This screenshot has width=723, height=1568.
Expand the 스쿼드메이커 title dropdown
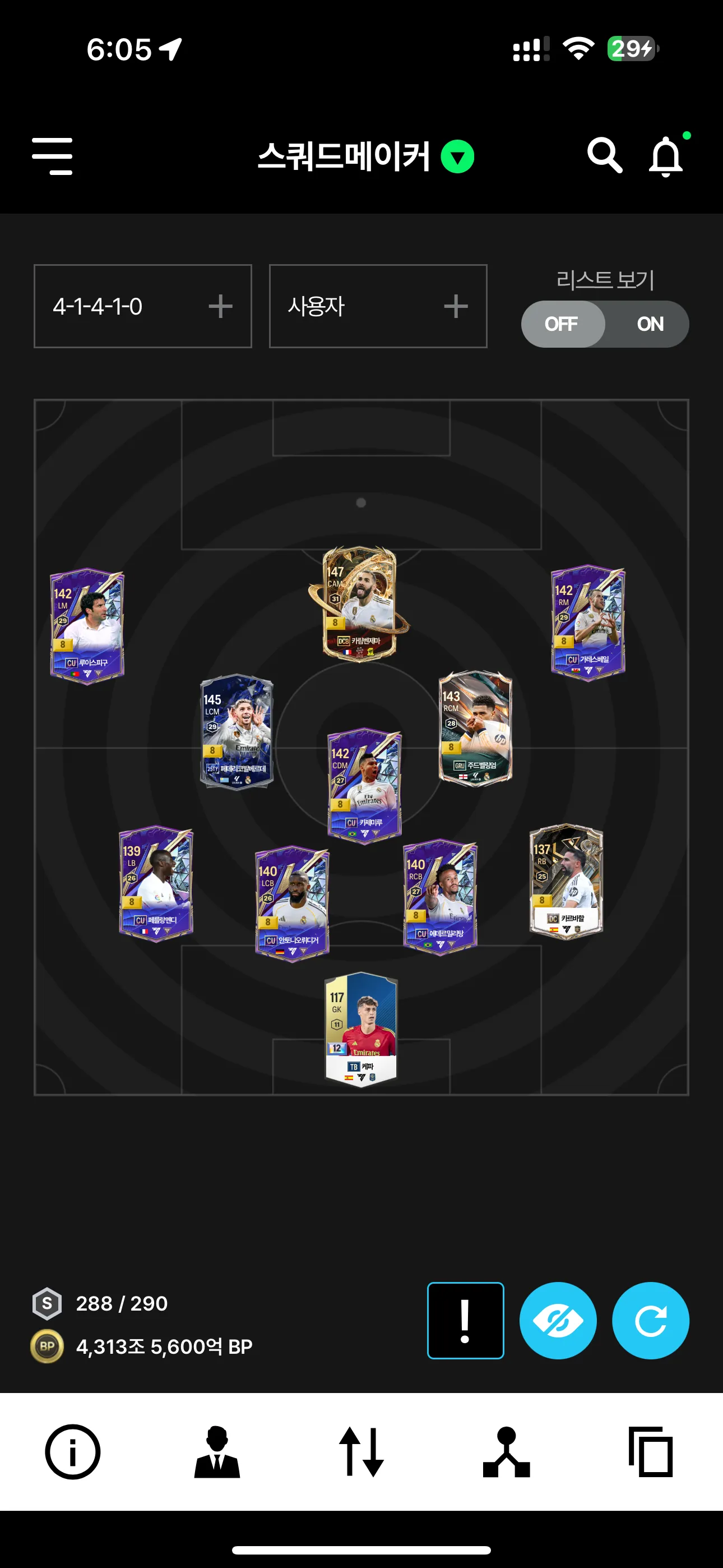pyautogui.click(x=457, y=157)
